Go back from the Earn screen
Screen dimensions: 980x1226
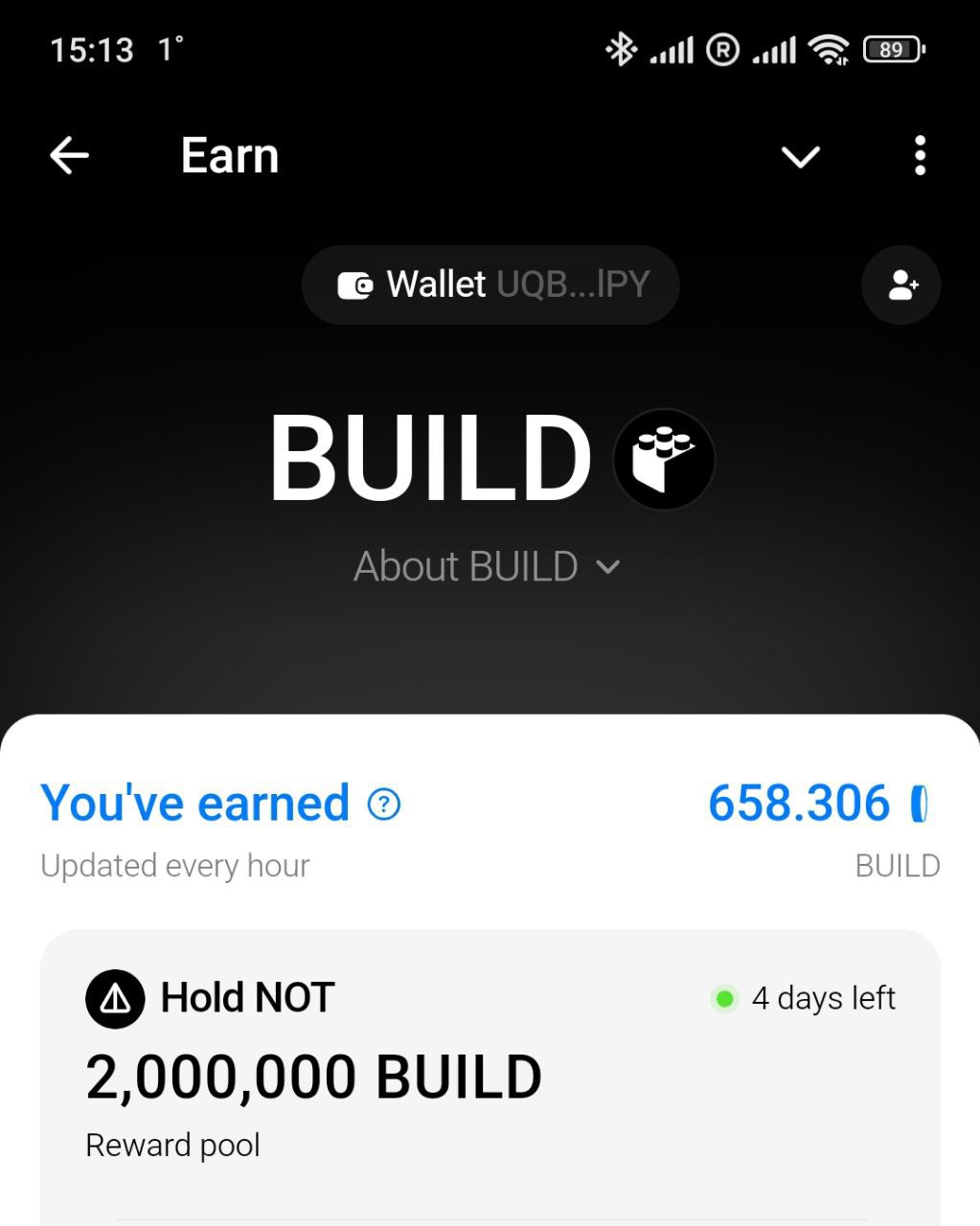pos(69,155)
